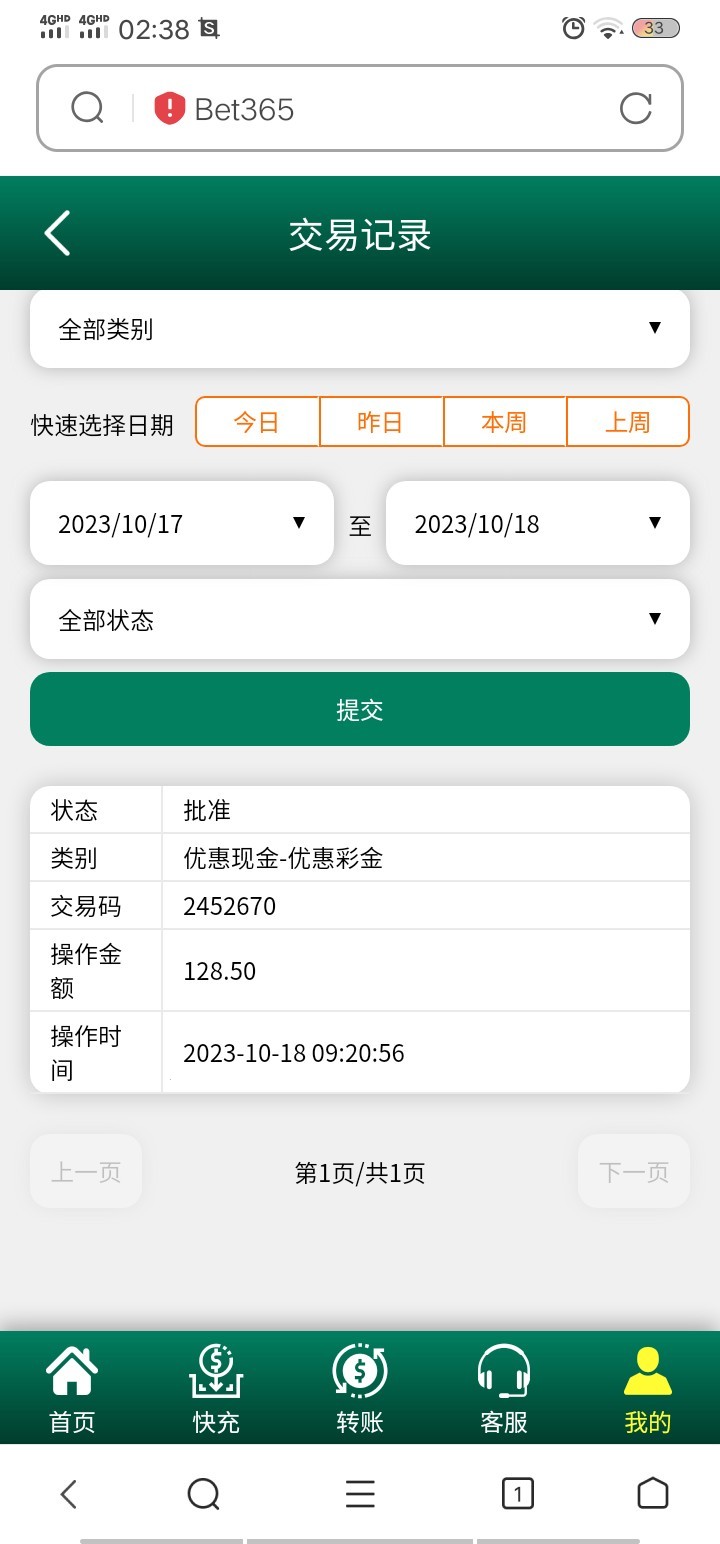This screenshot has height=1544, width=720.
Task: Select 本周 quick date
Action: point(504,422)
